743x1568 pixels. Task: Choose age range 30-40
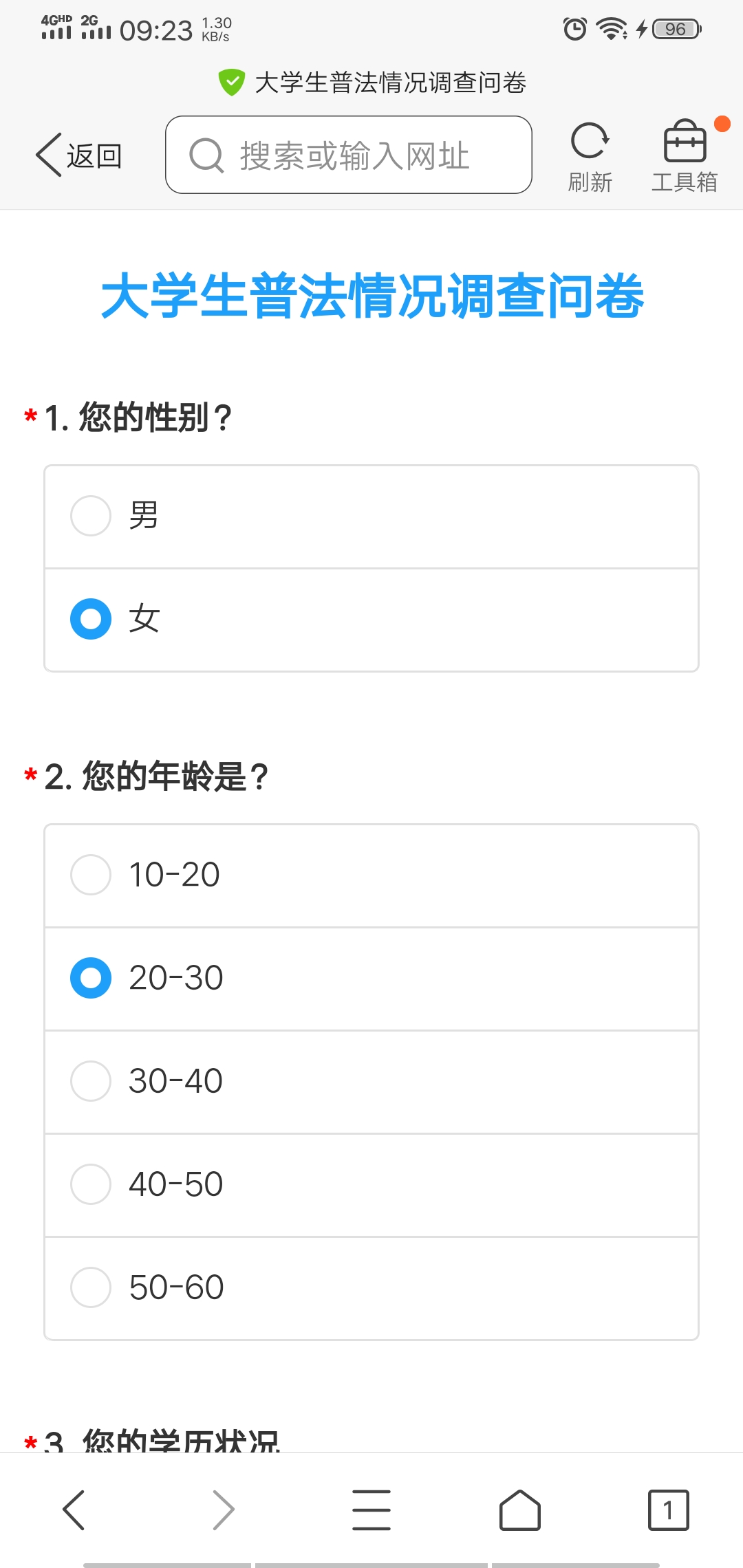pyautogui.click(x=371, y=1082)
